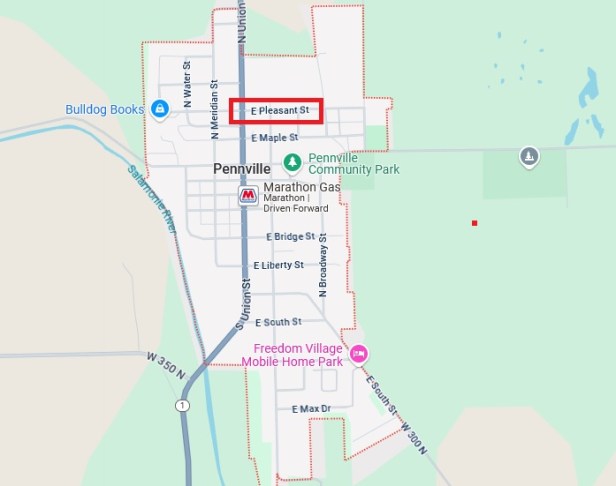The width and height of the screenshot is (616, 486).
Task: Open the Bulldog Books map pin
Action: 159,109
